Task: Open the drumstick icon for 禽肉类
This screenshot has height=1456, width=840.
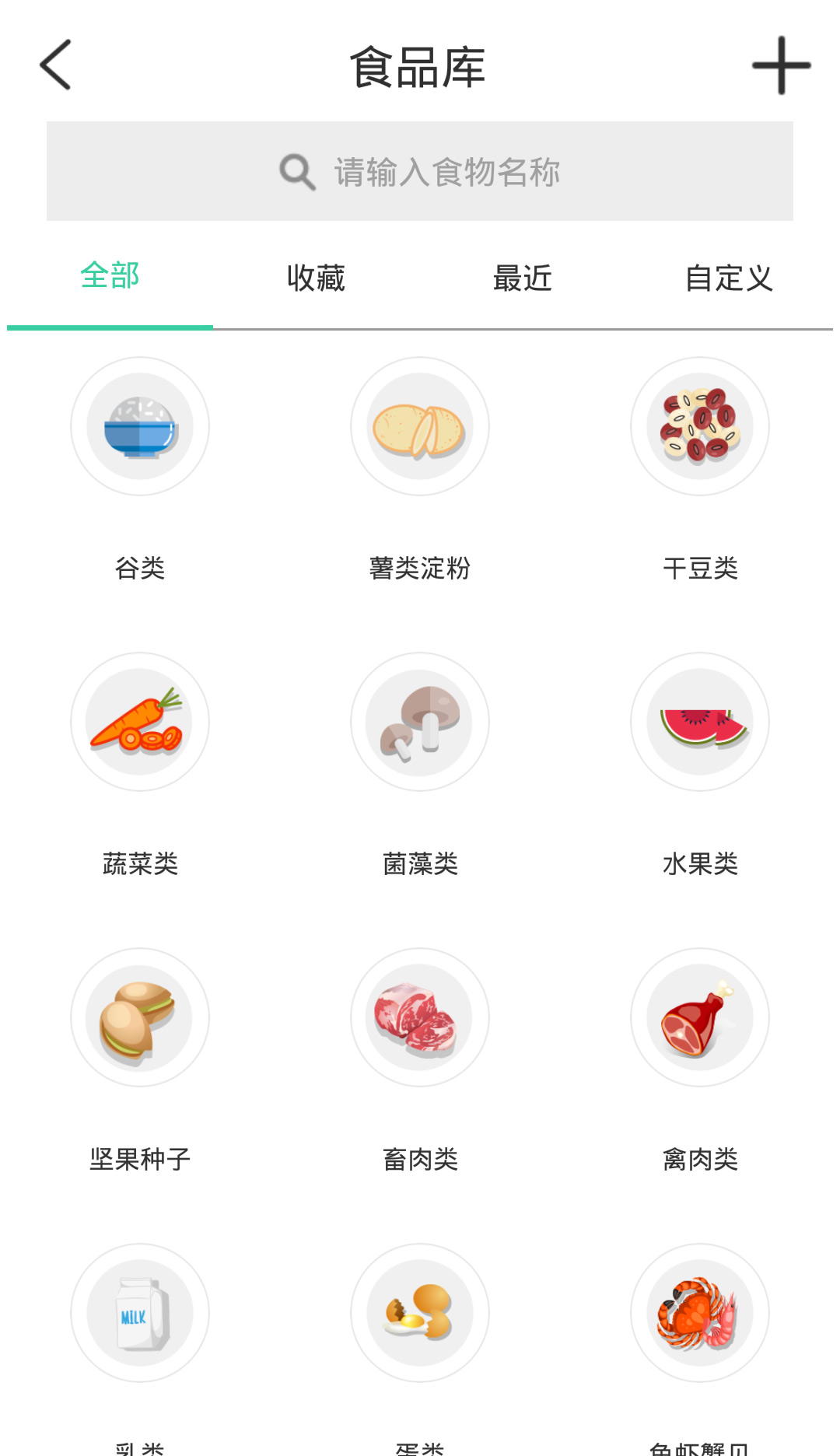Action: click(699, 1017)
